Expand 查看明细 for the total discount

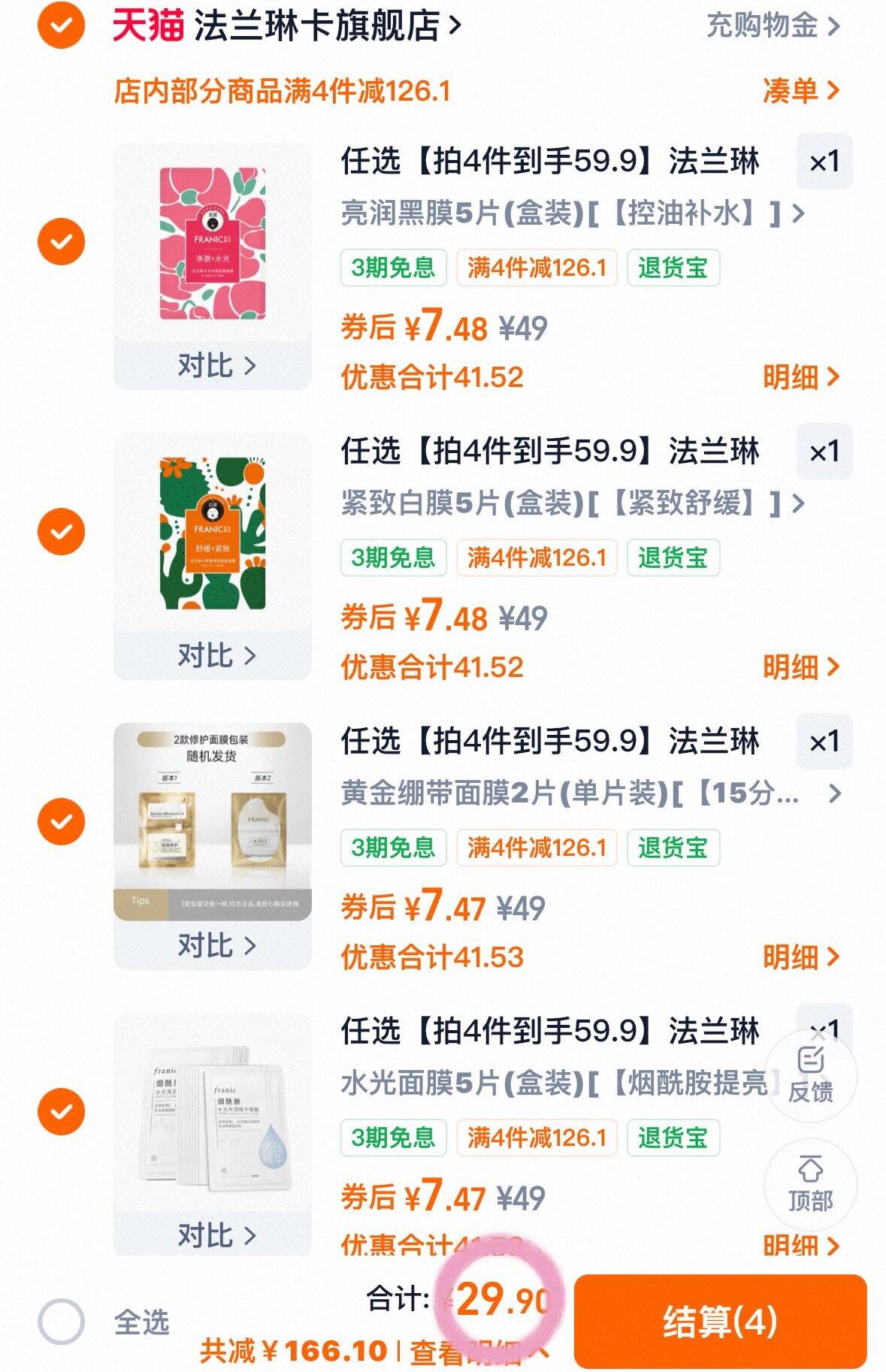477,1352
